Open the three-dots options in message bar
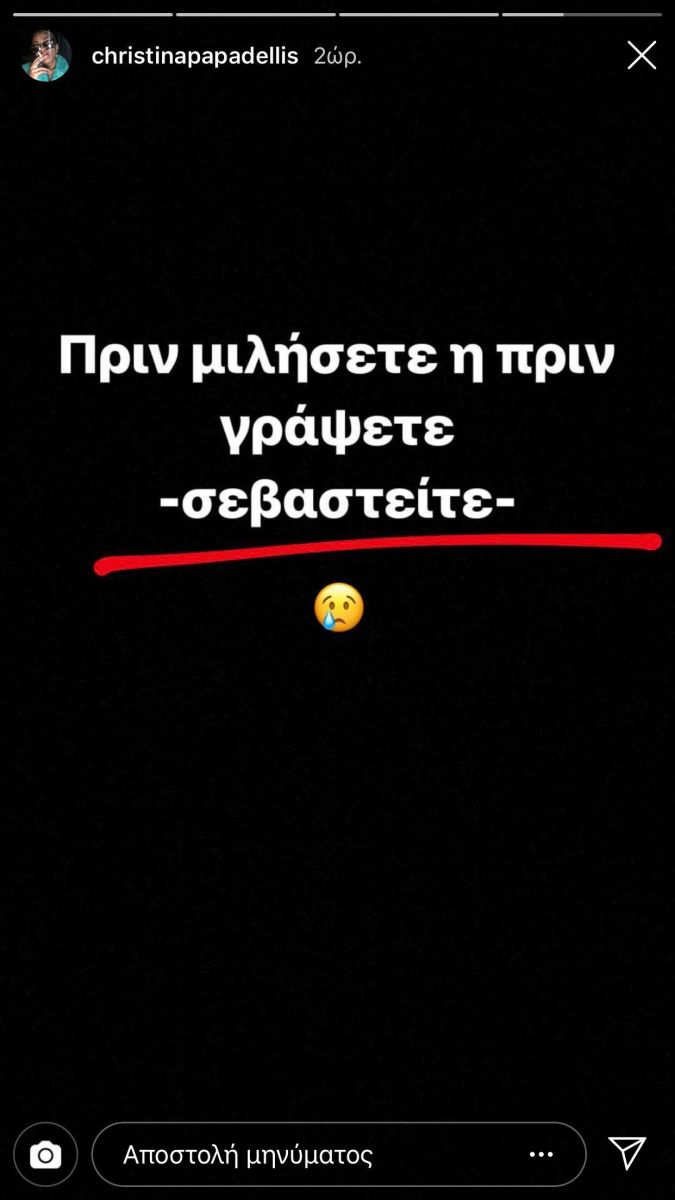The height and width of the screenshot is (1200, 675). pyautogui.click(x=541, y=1155)
